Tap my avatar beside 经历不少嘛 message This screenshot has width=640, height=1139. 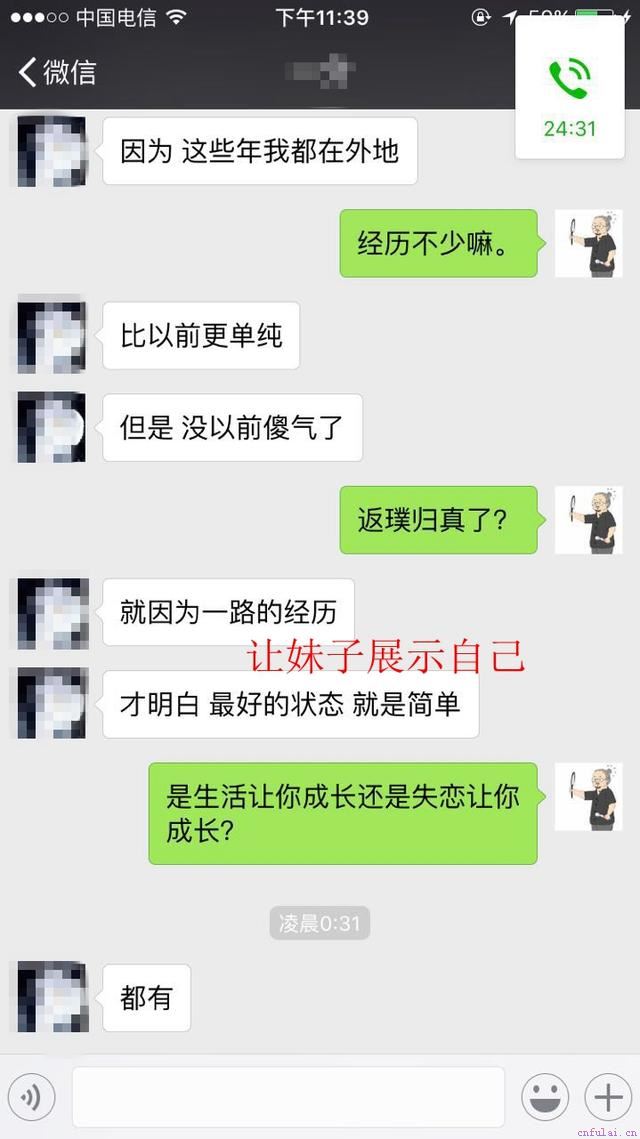[589, 243]
